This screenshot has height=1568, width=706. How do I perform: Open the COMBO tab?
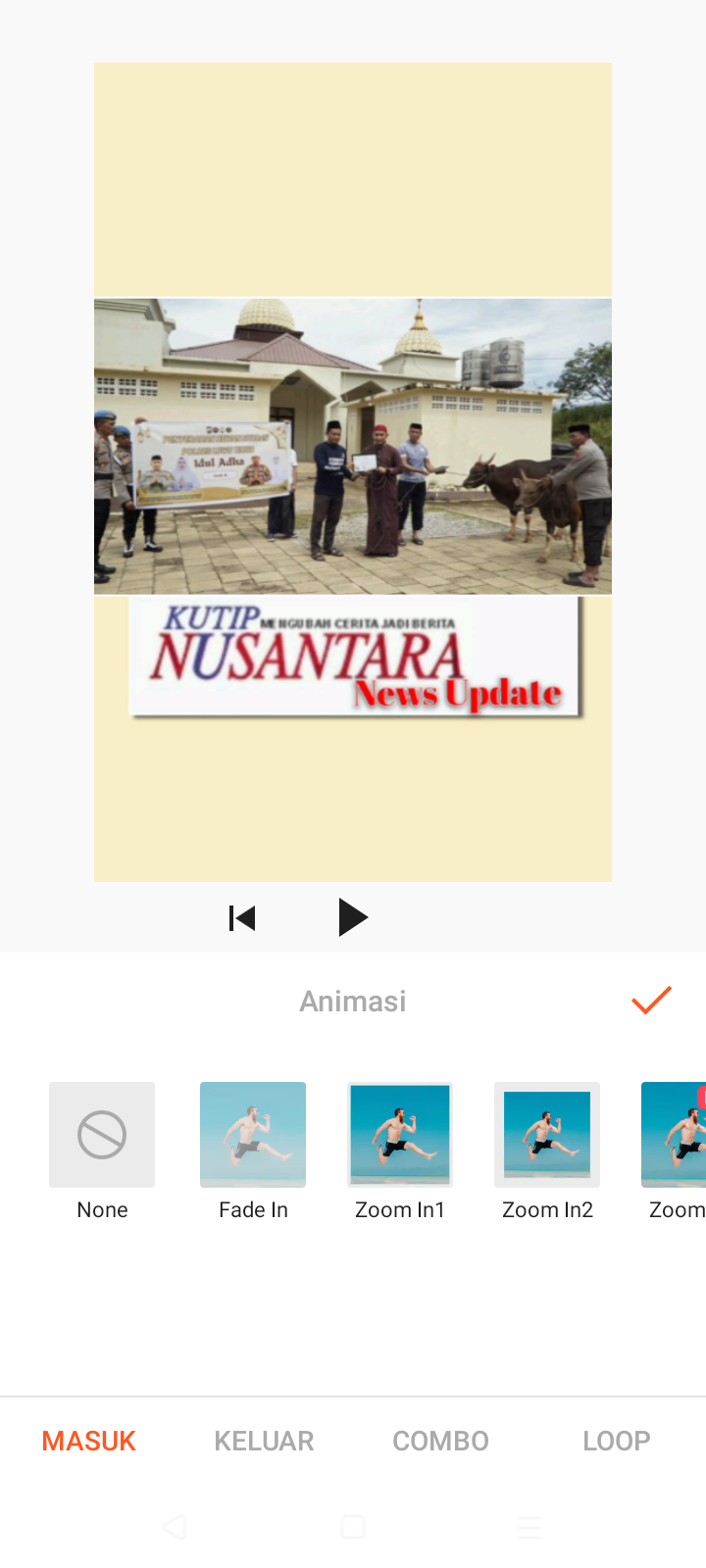[x=440, y=1441]
